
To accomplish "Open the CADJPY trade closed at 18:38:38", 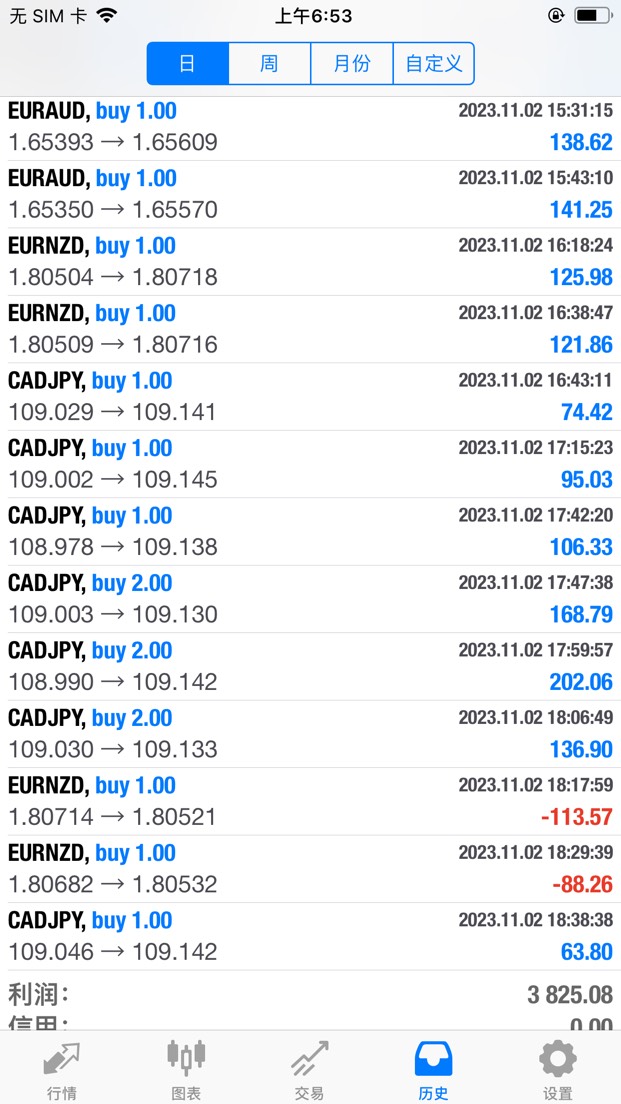I will click(x=310, y=936).
